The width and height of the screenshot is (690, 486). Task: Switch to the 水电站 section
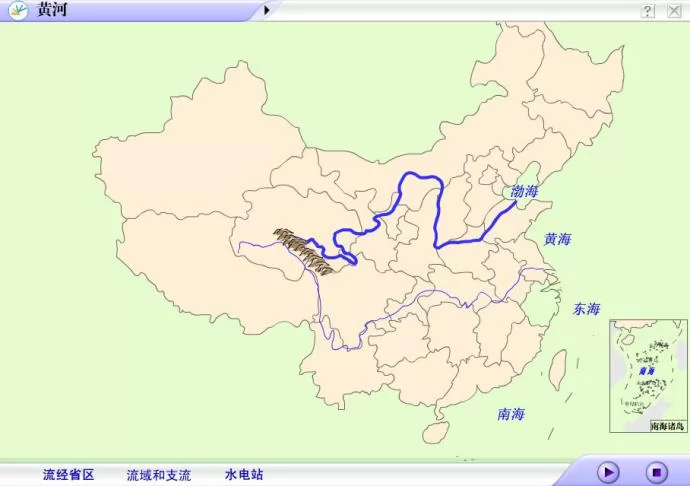pos(244,475)
